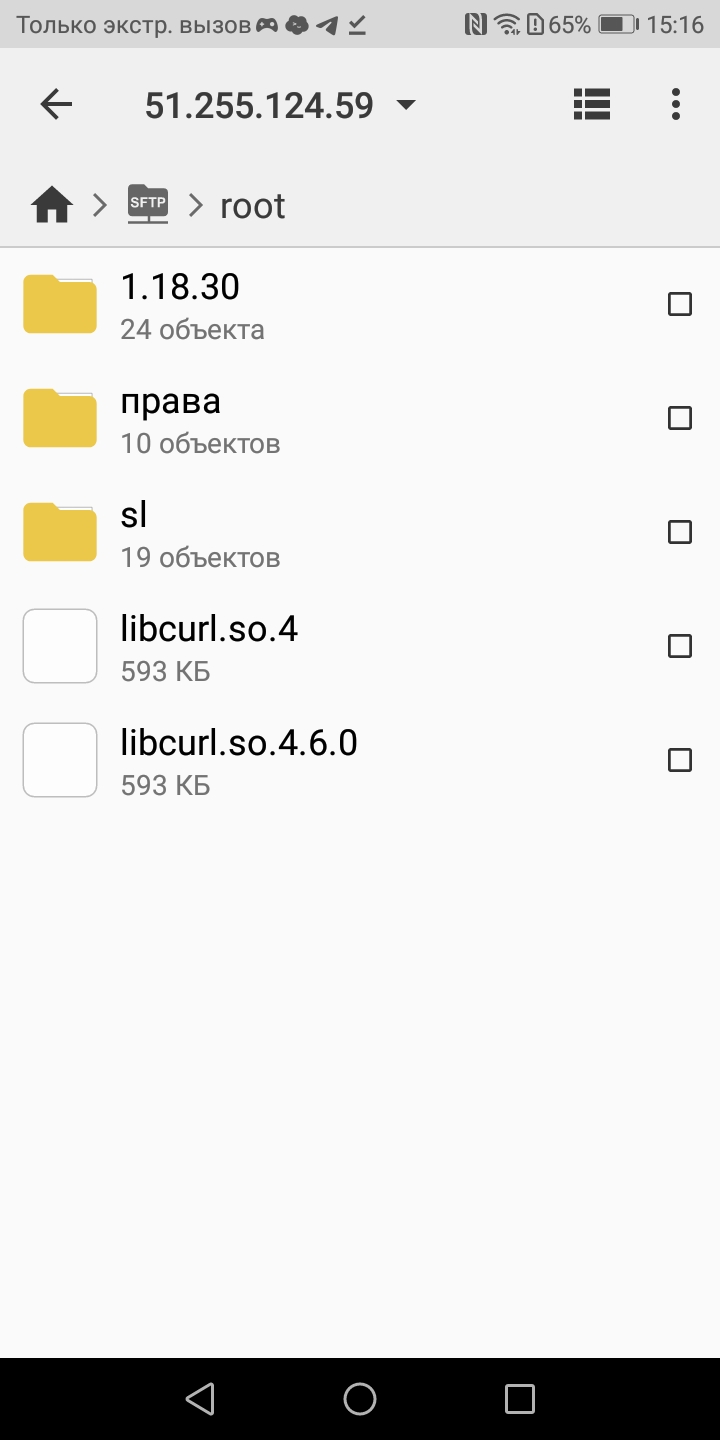Image resolution: width=720 pixels, height=1440 pixels.
Task: Tap the system home button
Action: [360, 1399]
